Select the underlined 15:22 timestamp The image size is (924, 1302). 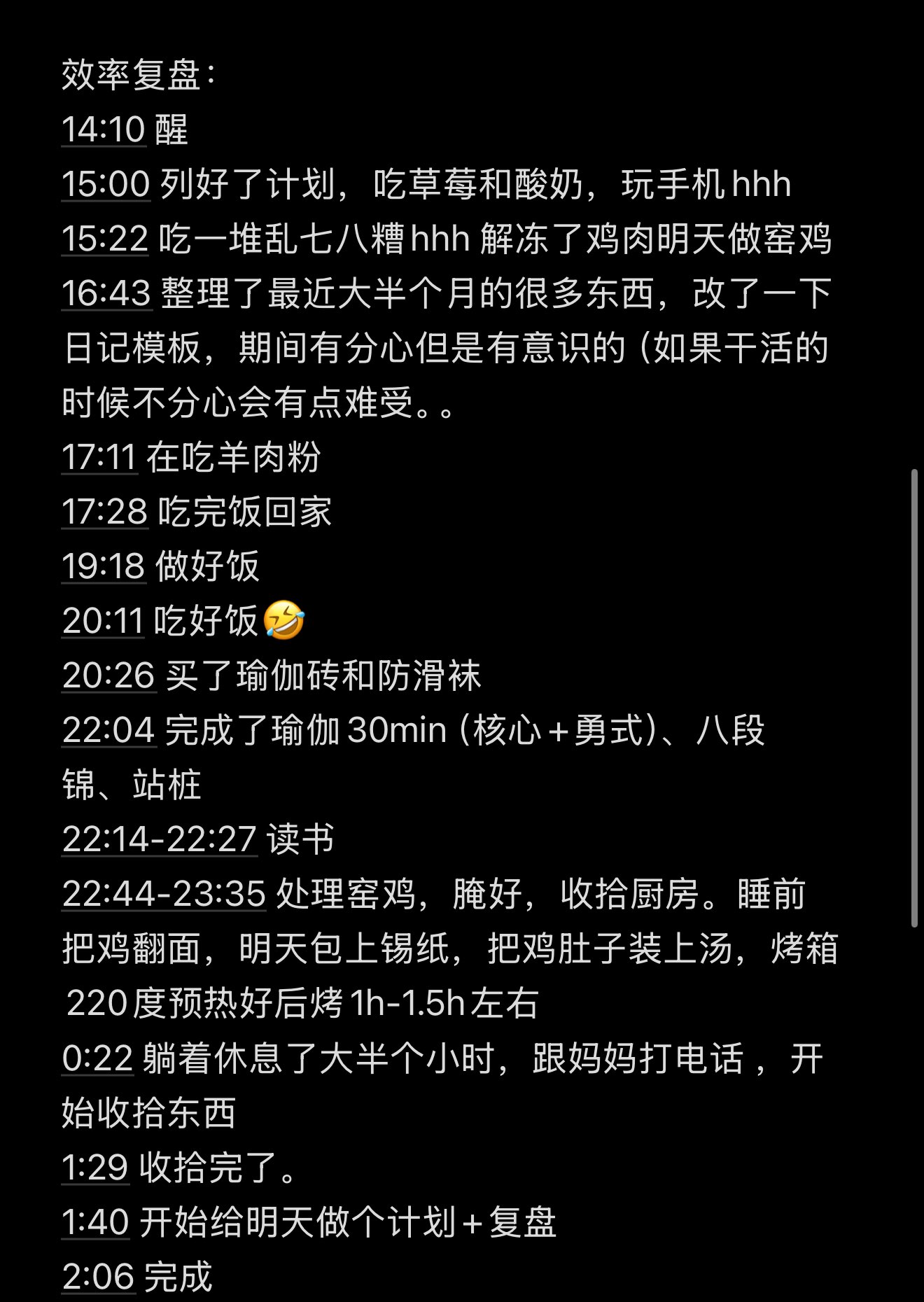pyautogui.click(x=105, y=239)
